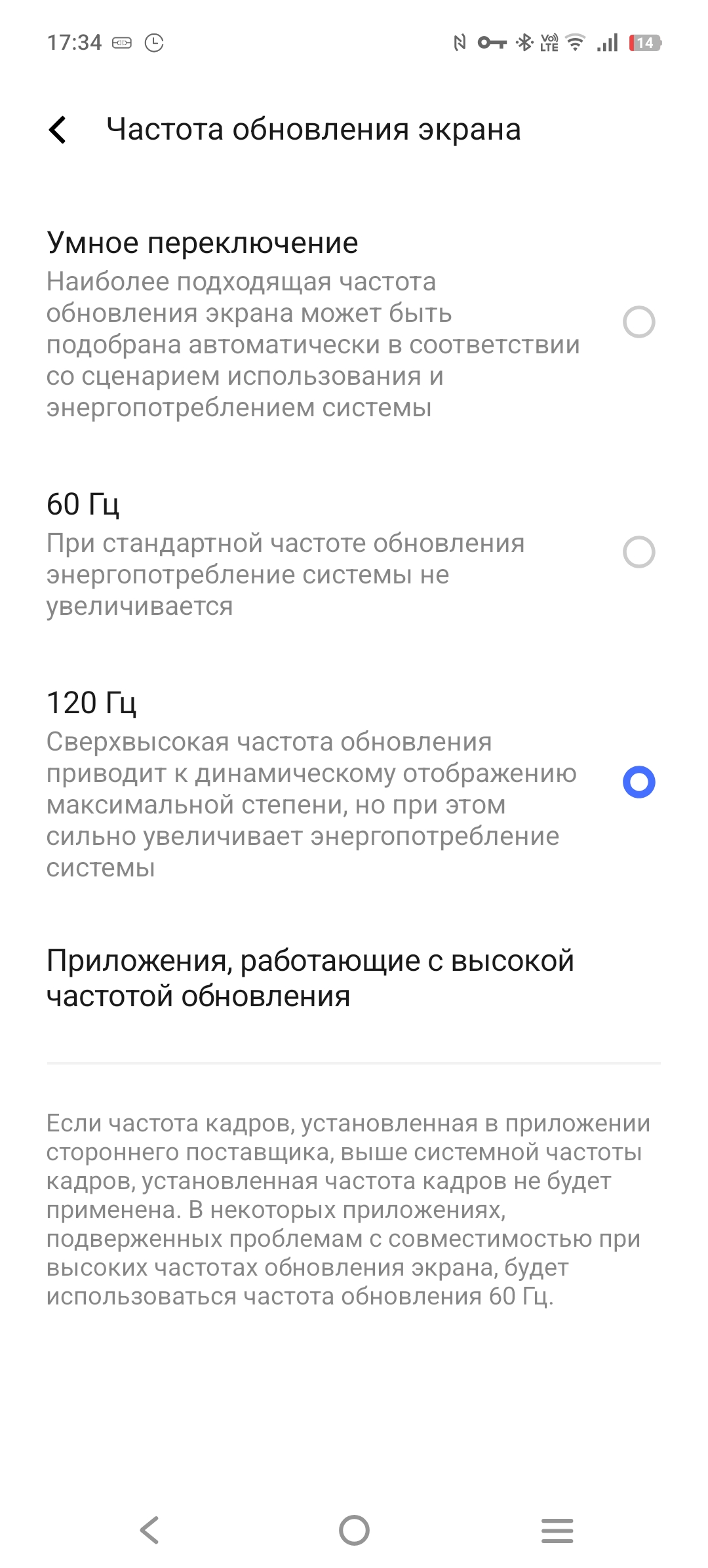Choose the 60 Гц refresh rate
This screenshot has width=708, height=1568.
(x=354, y=554)
